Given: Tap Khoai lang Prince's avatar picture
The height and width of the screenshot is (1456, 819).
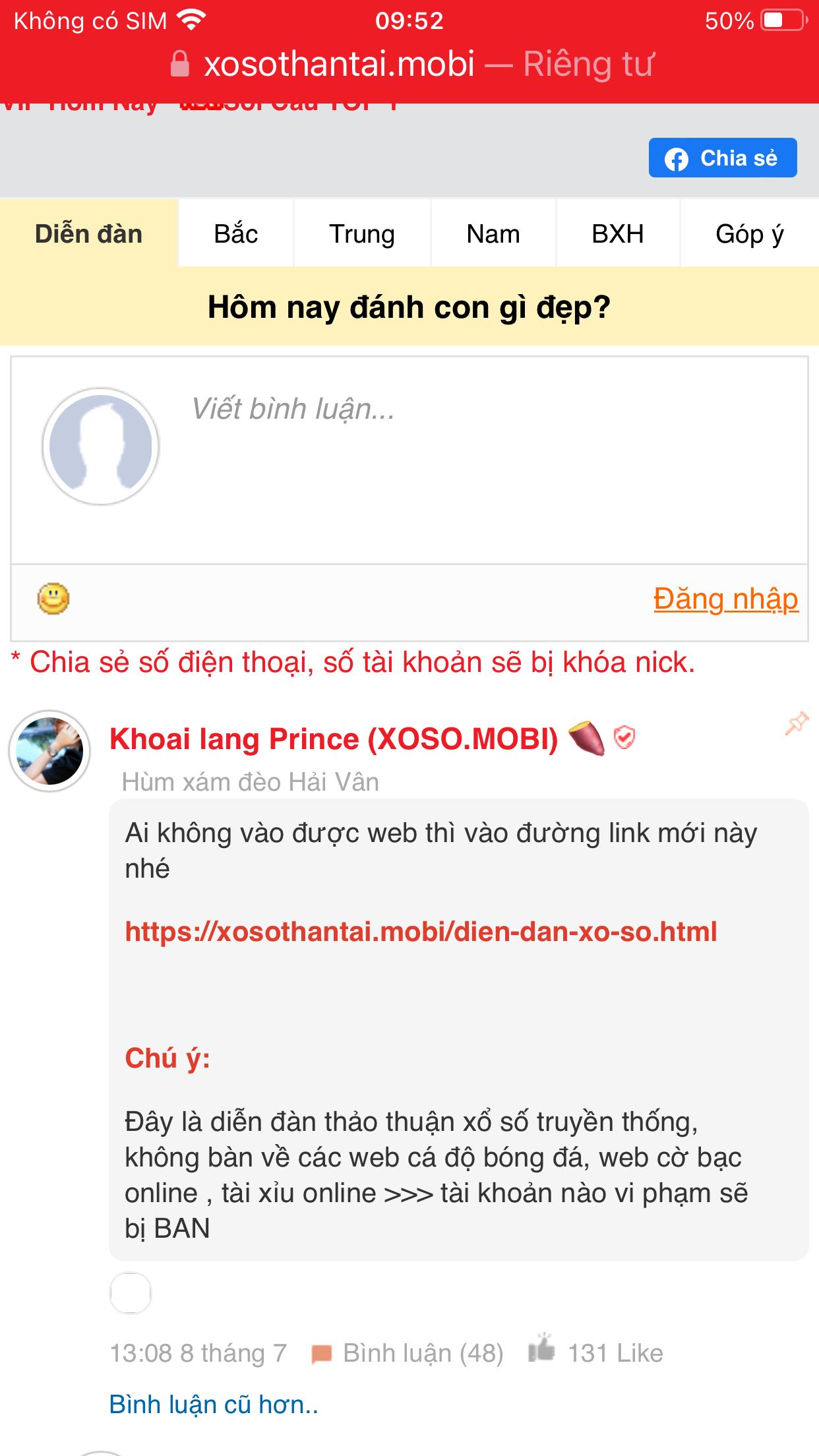Looking at the screenshot, I should (50, 751).
